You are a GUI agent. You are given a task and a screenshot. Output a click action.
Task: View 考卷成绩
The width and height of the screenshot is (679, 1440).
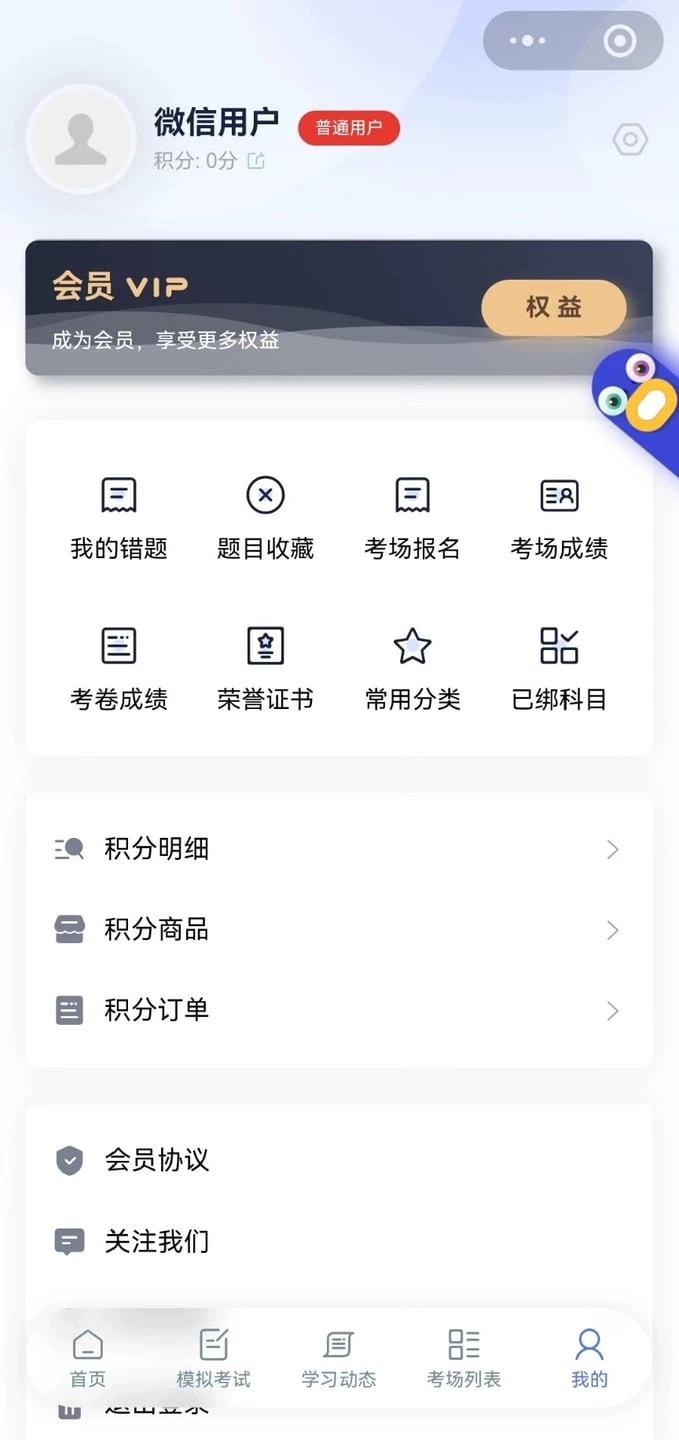click(119, 668)
